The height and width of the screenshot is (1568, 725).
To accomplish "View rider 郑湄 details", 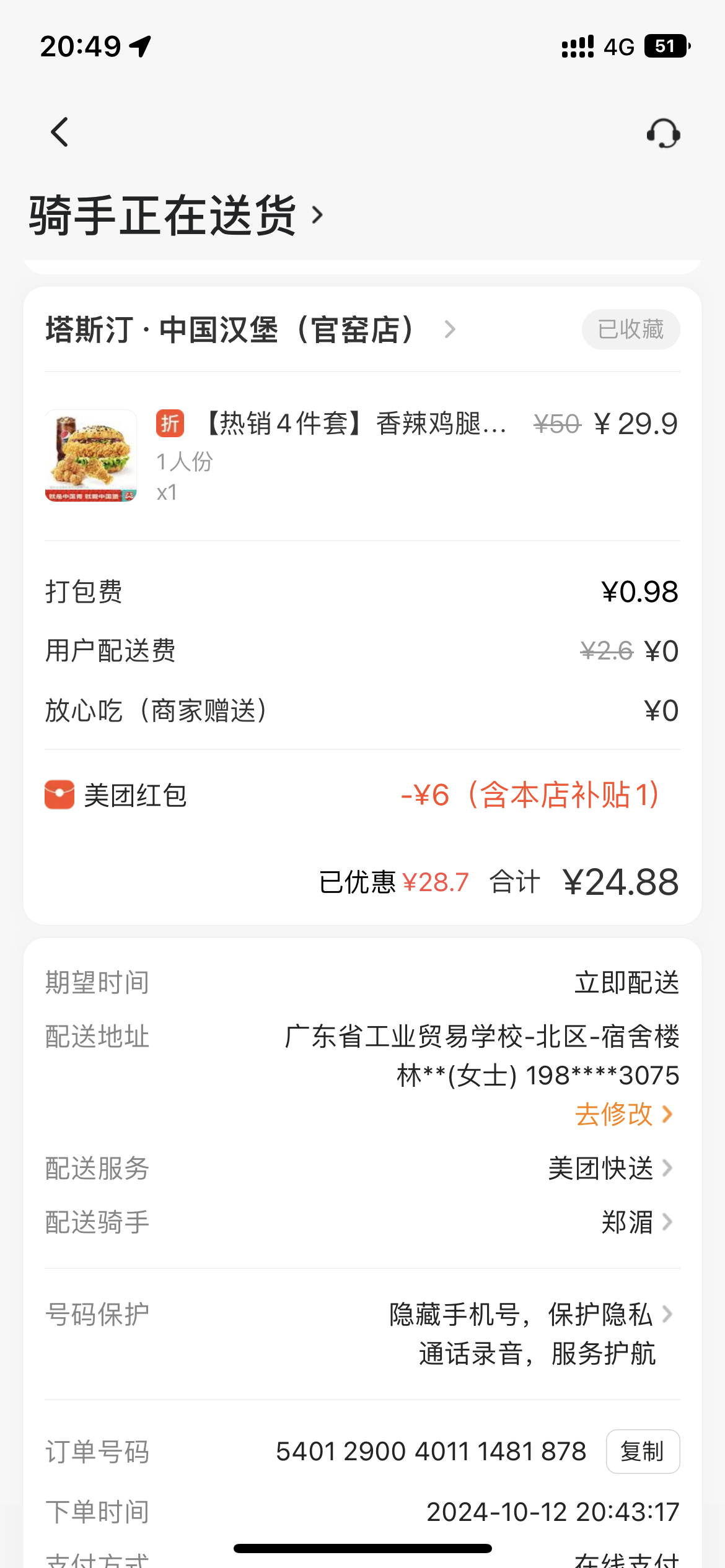I will [636, 1222].
